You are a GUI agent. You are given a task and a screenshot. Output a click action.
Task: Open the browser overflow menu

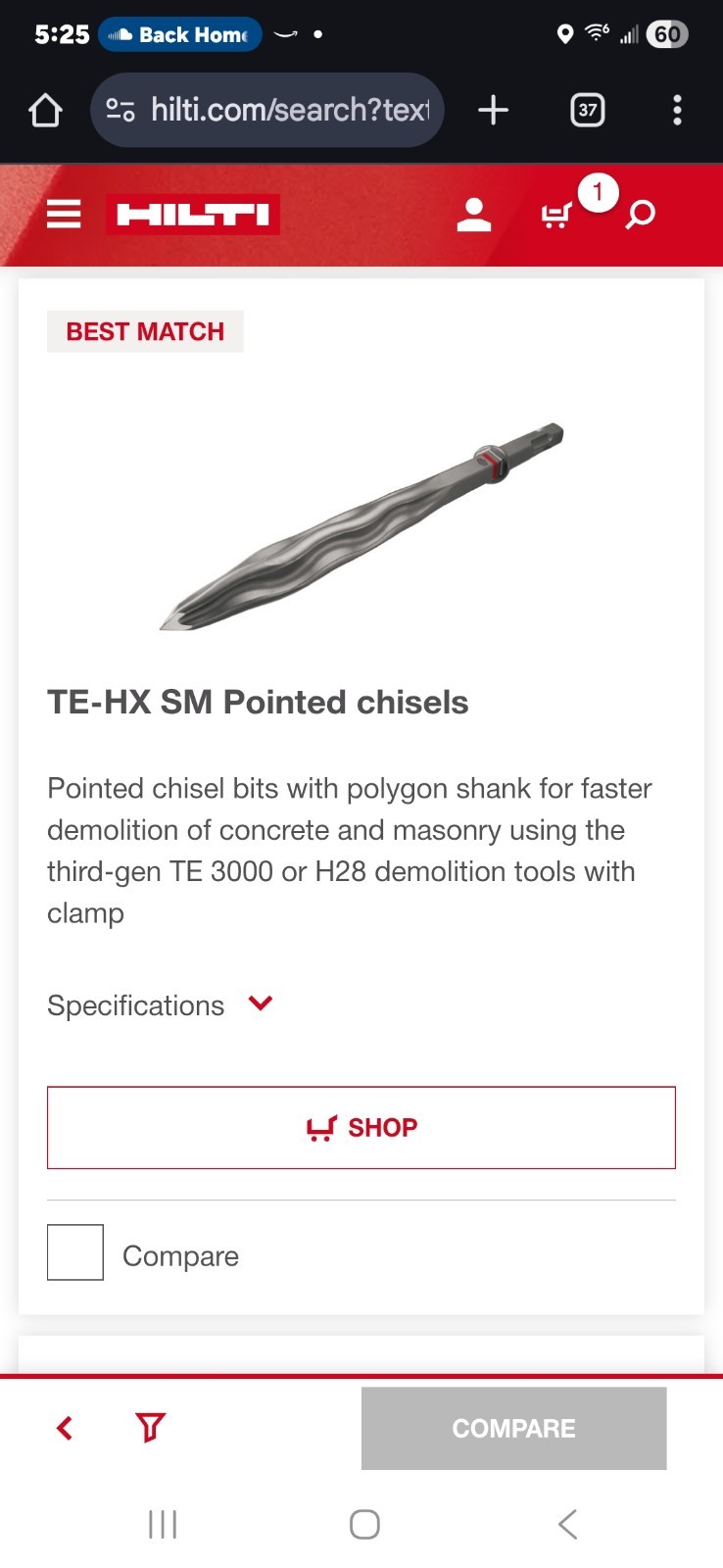(677, 110)
